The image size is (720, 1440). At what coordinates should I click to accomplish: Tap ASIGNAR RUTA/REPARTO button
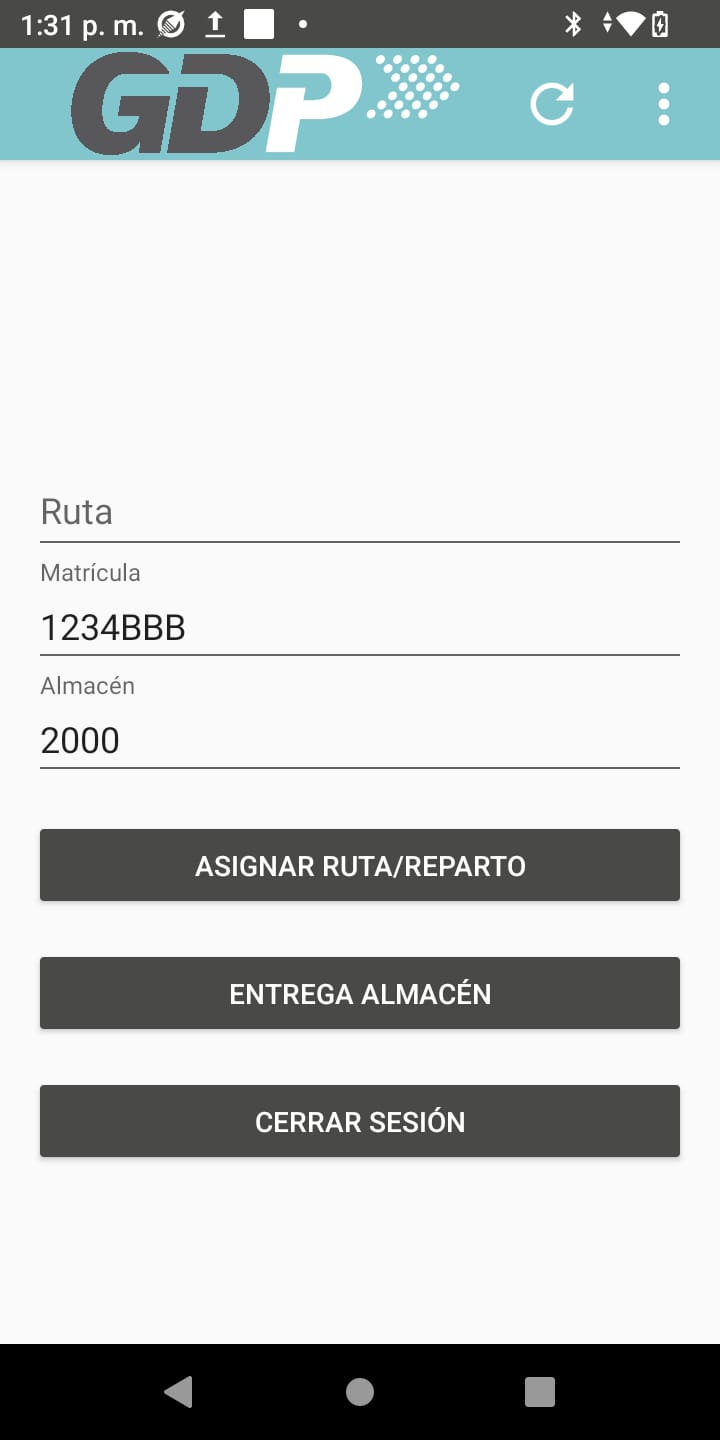(360, 865)
